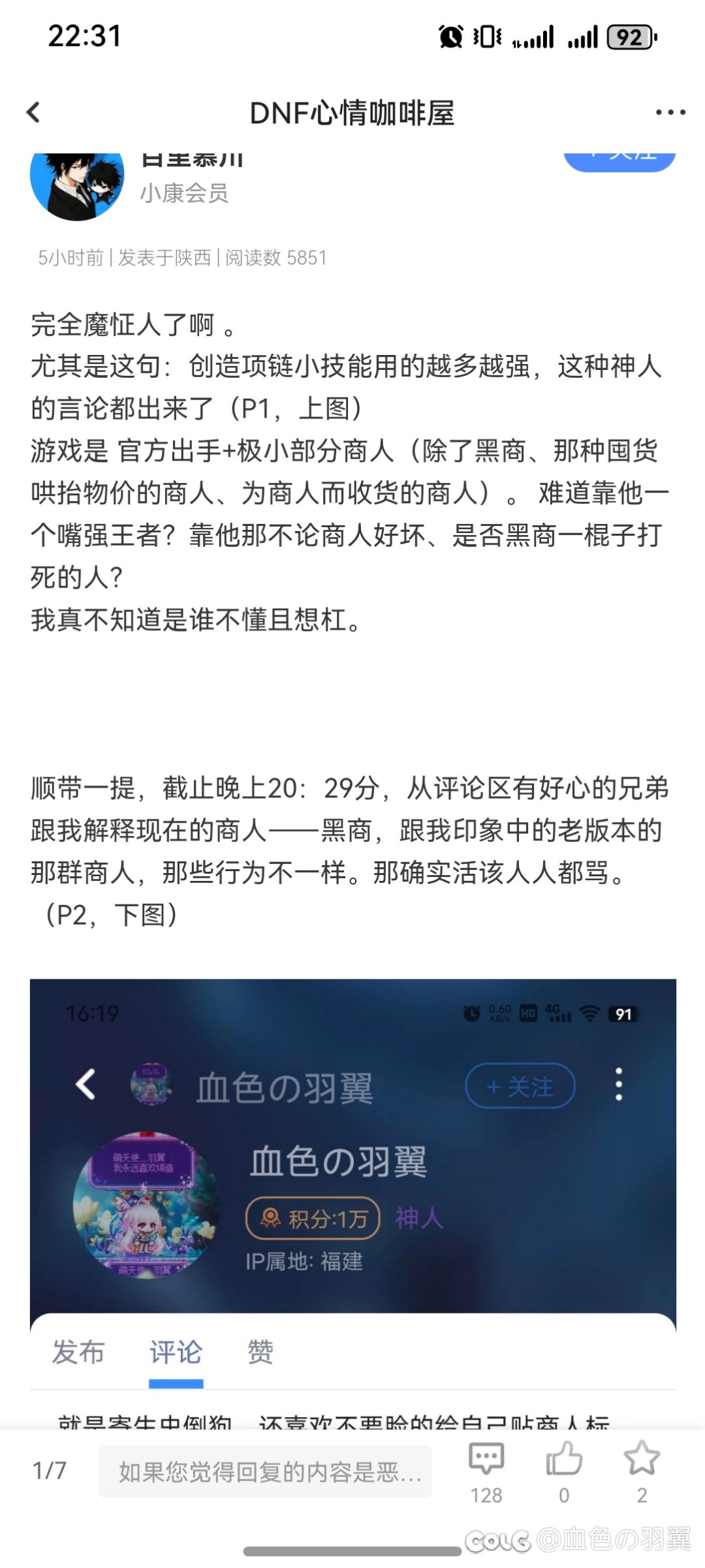Like this post
The width and height of the screenshot is (705, 1568).
pos(564,1469)
